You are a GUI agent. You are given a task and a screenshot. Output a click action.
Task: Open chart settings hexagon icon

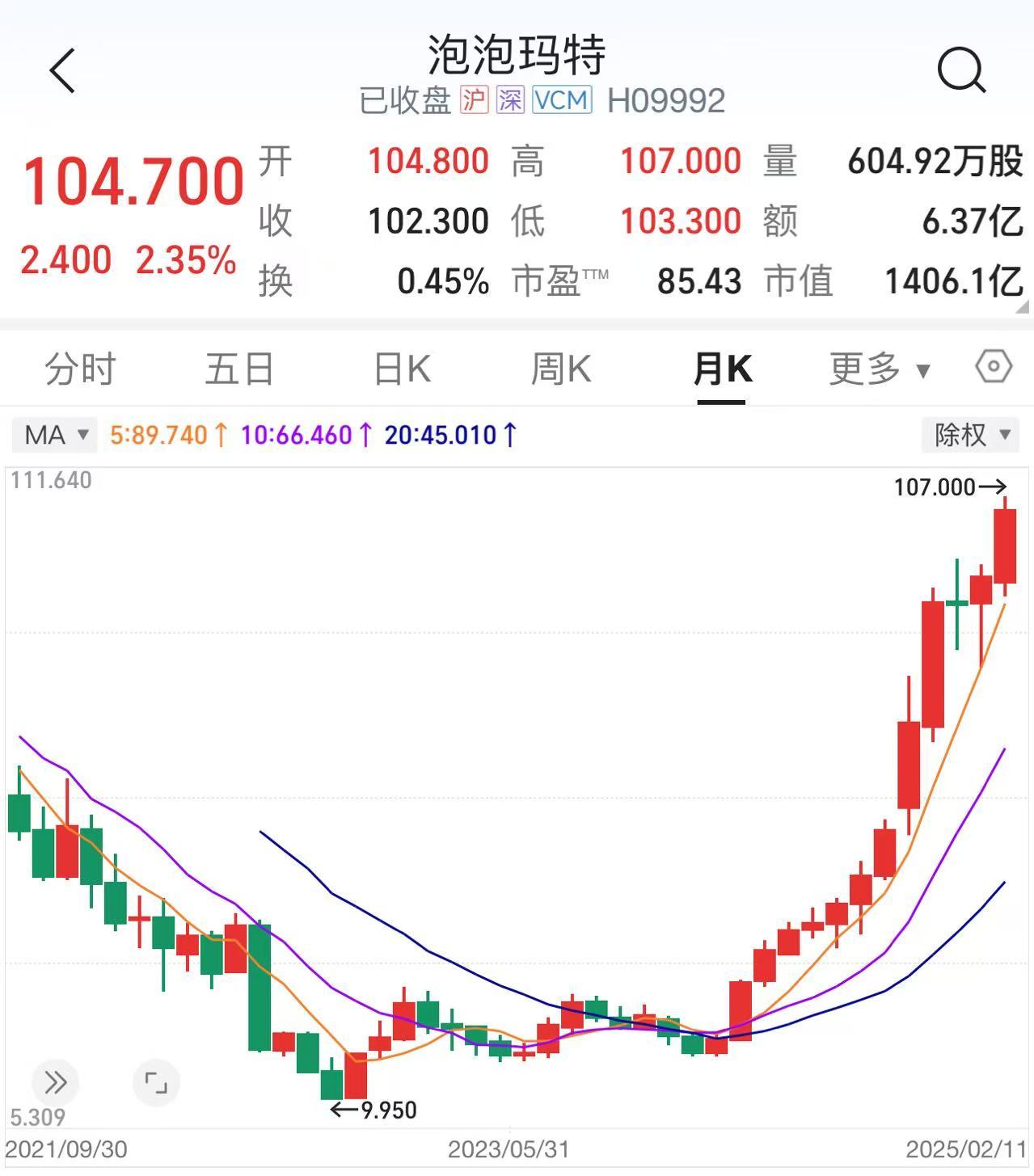coord(993,367)
